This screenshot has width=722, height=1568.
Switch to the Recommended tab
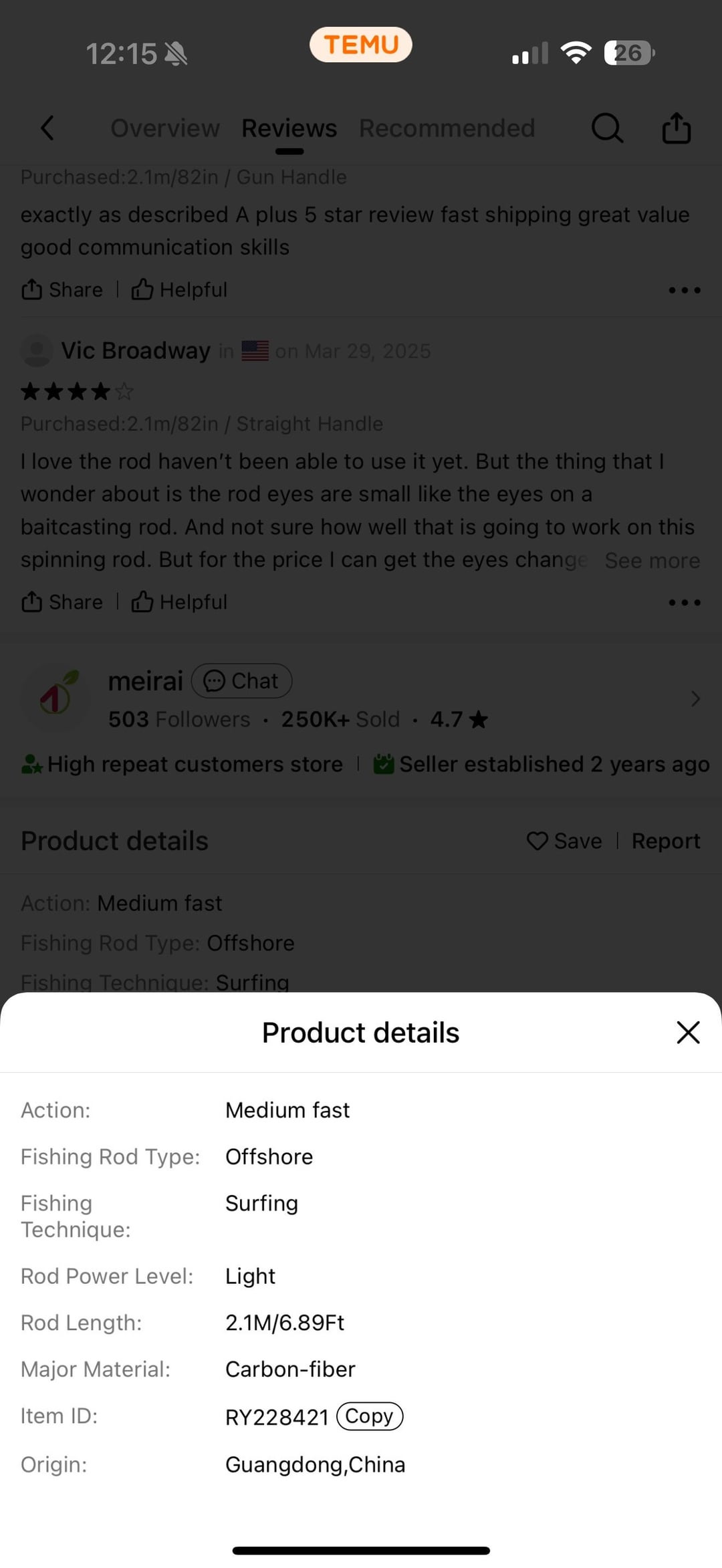(x=447, y=128)
